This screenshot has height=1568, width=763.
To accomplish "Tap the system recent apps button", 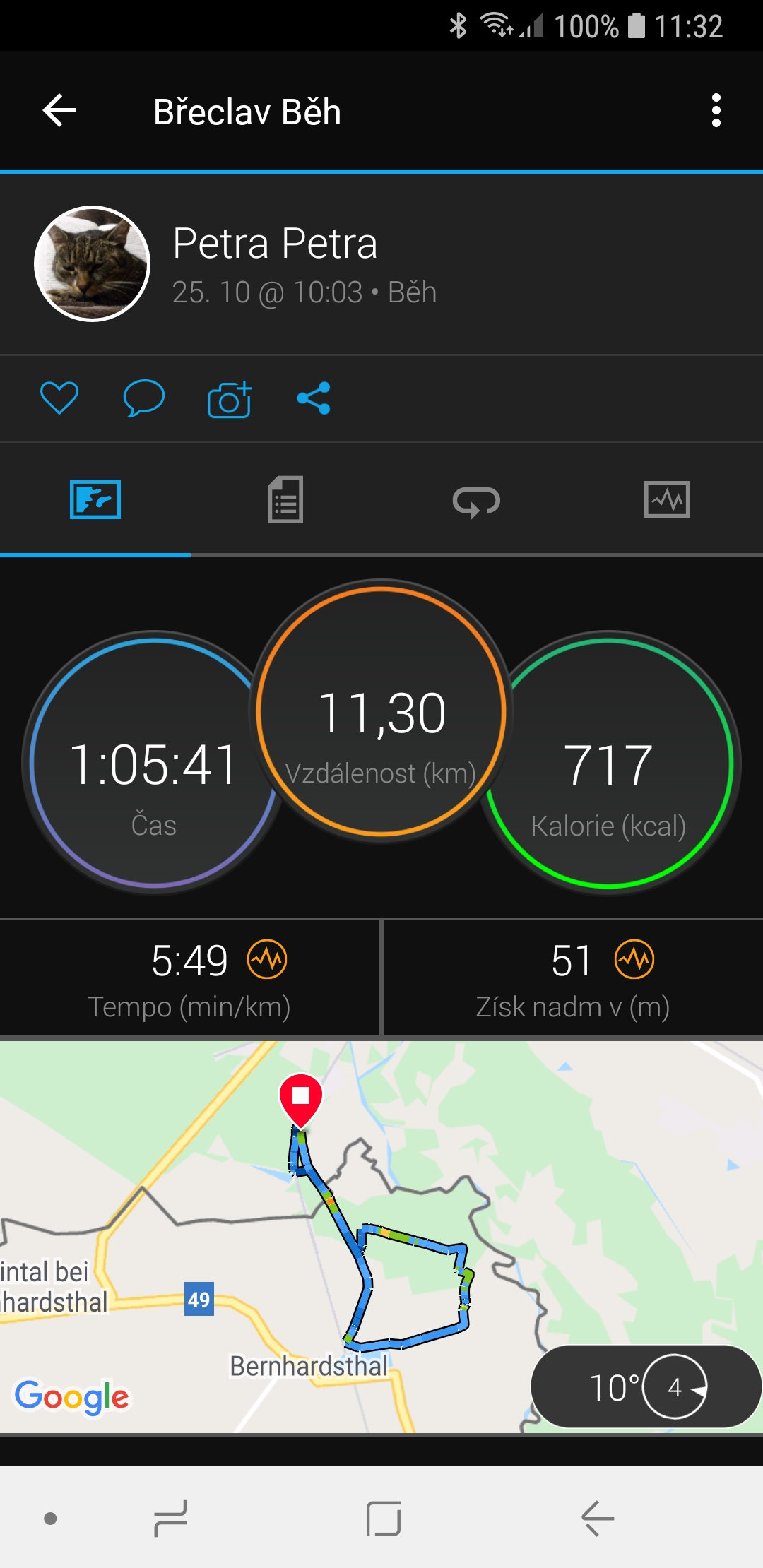I will coord(170,1519).
